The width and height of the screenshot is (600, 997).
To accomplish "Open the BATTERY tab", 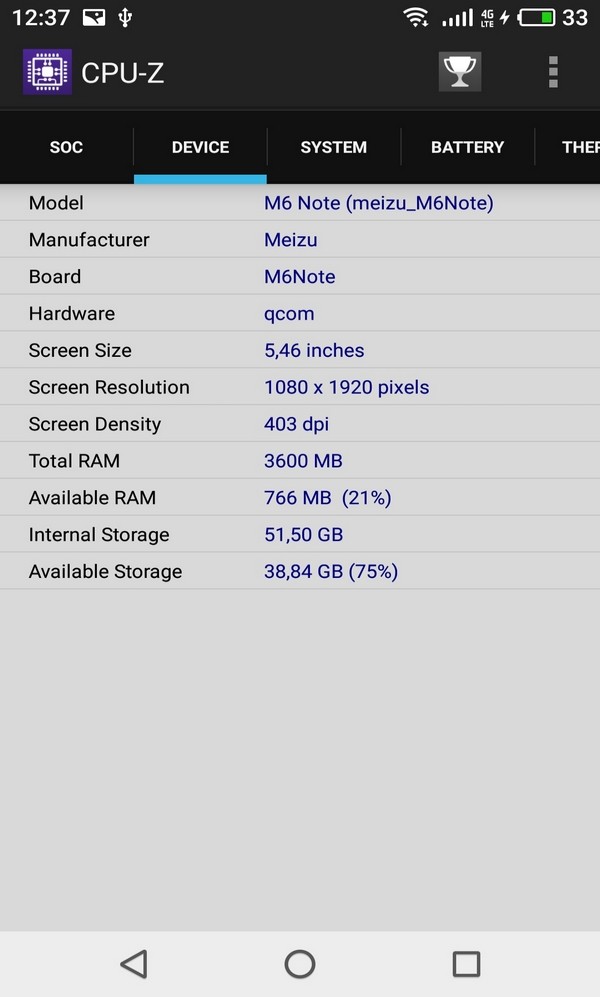I will [x=467, y=148].
